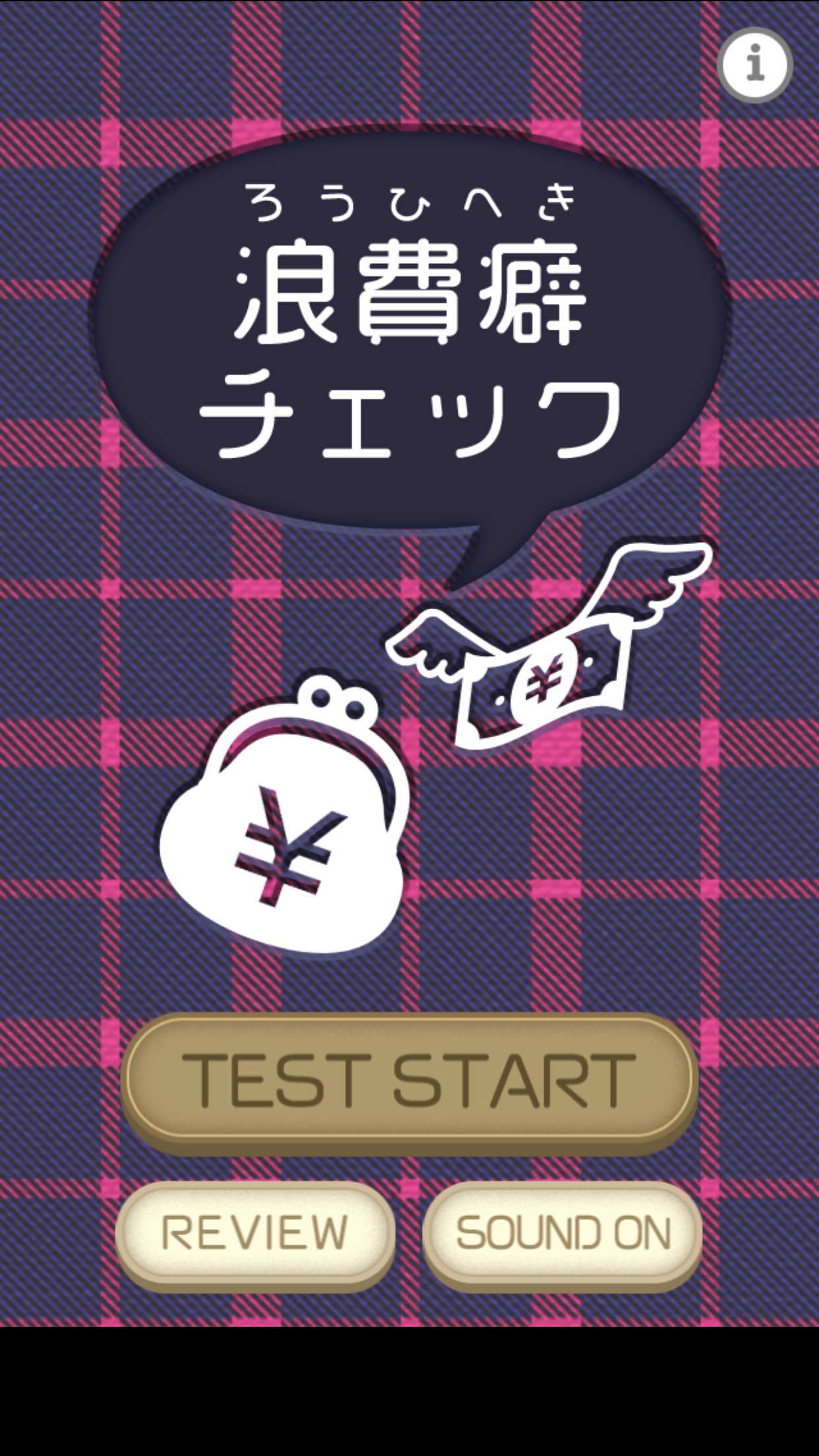Toggle the SOUND ON button
819x1456 pixels.
562,1232
